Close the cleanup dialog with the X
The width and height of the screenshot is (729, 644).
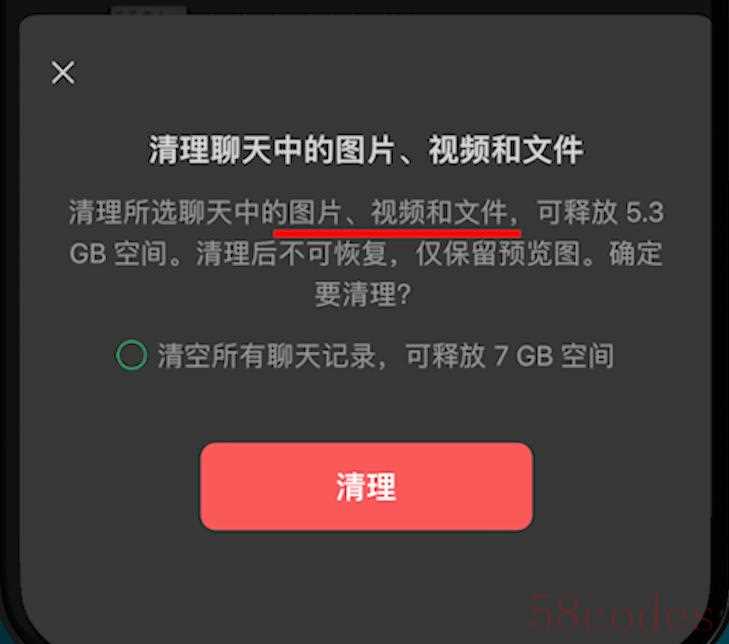[x=63, y=73]
